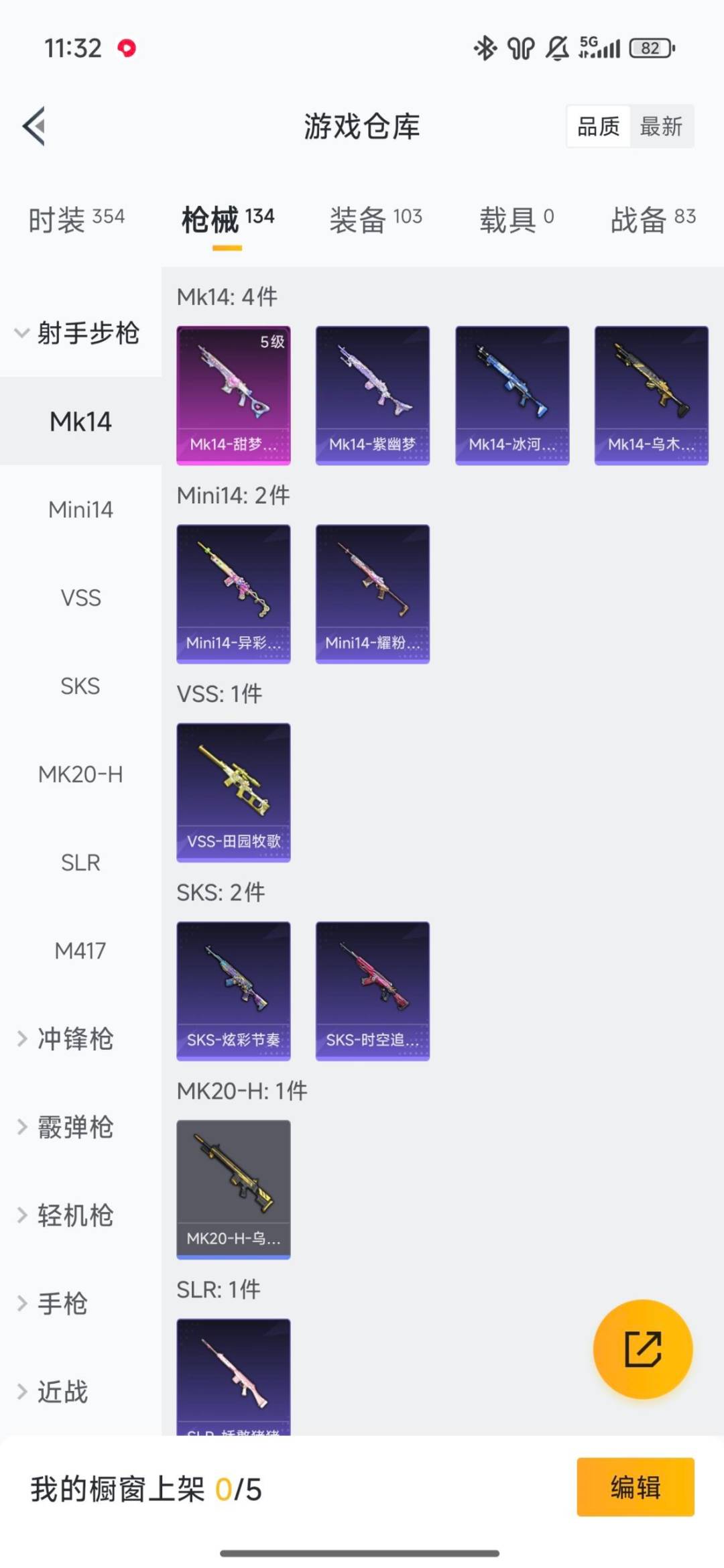Select the Mk14-甜梦 weapon skin thumbnail
724x1568 pixels.
click(233, 394)
